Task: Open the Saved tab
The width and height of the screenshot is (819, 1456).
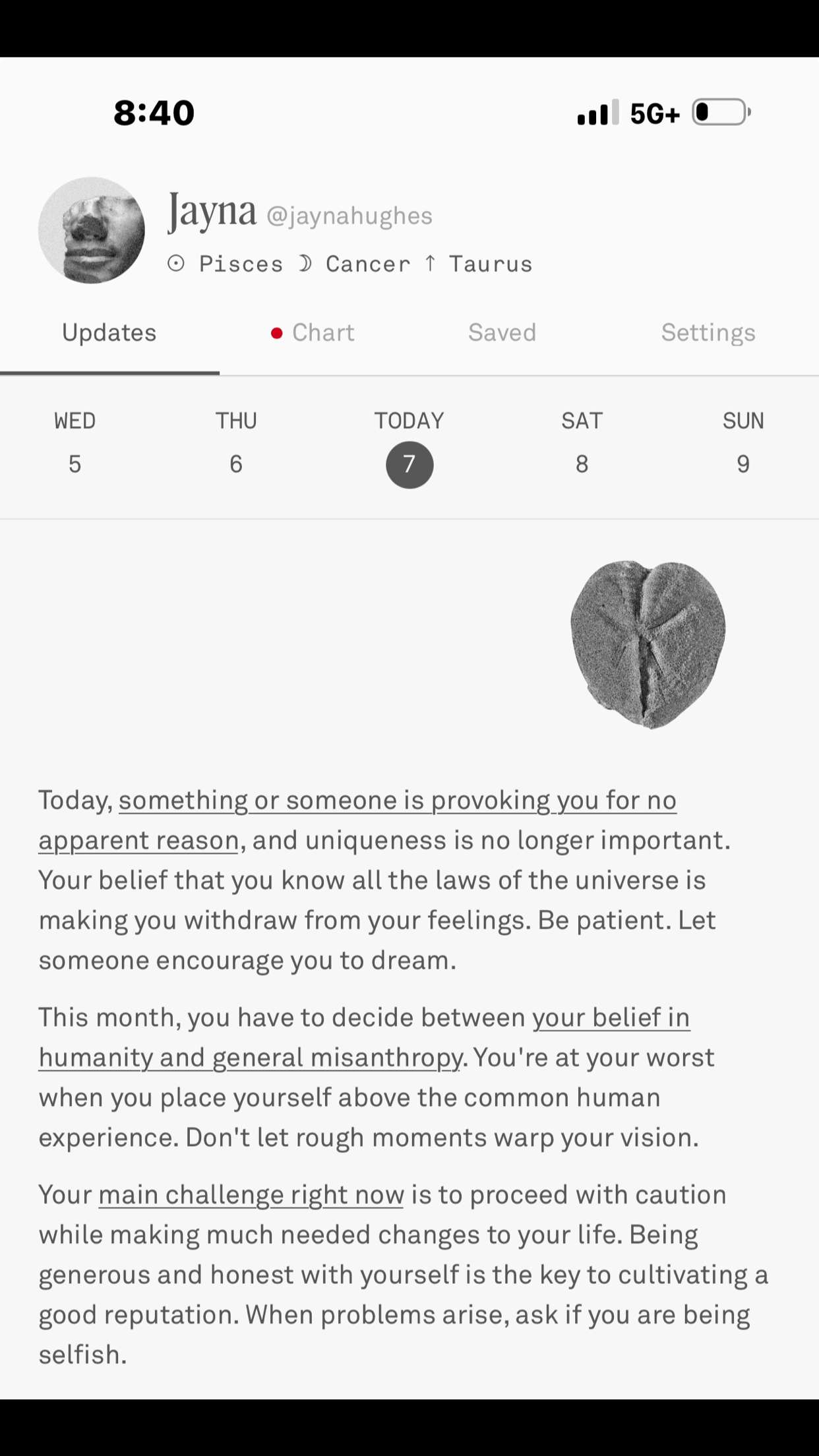Action: [502, 333]
